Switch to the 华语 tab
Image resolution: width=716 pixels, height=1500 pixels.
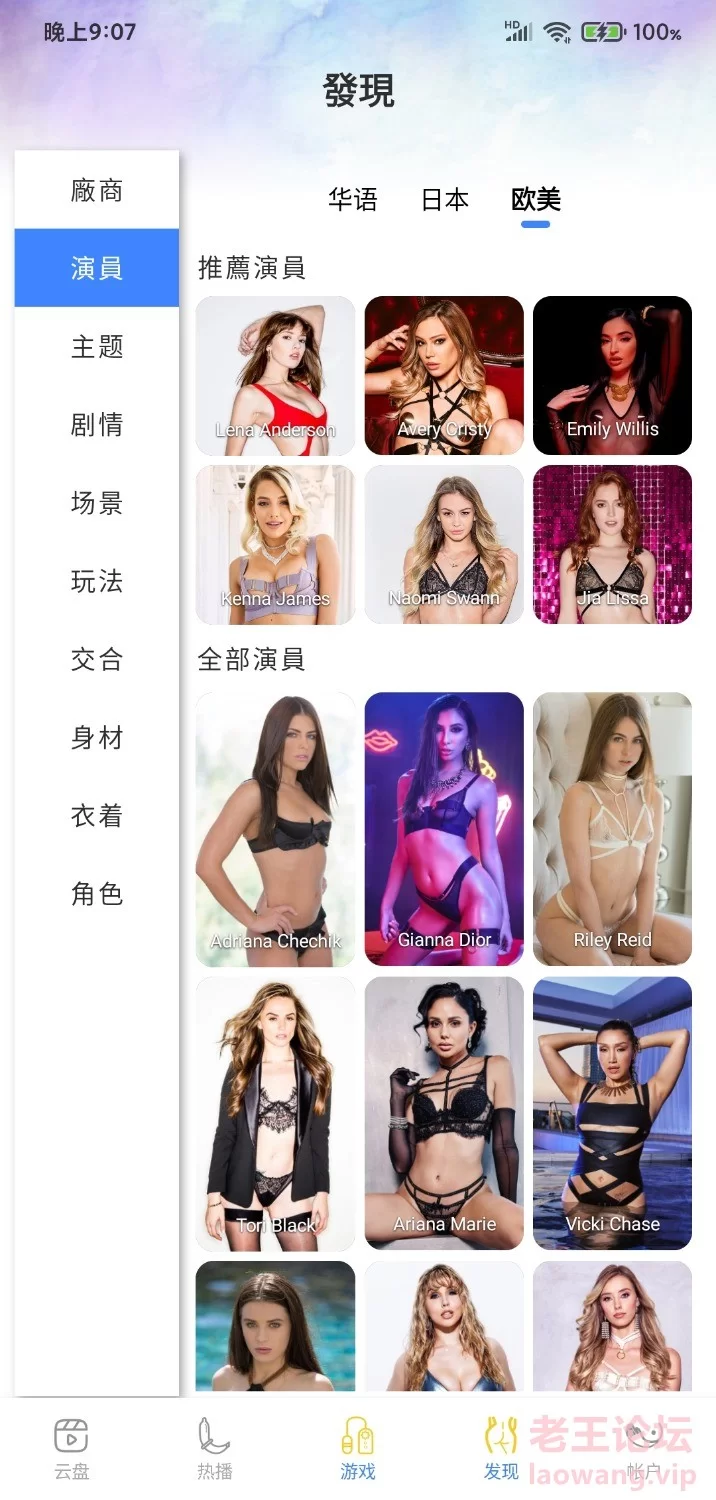pyautogui.click(x=353, y=199)
